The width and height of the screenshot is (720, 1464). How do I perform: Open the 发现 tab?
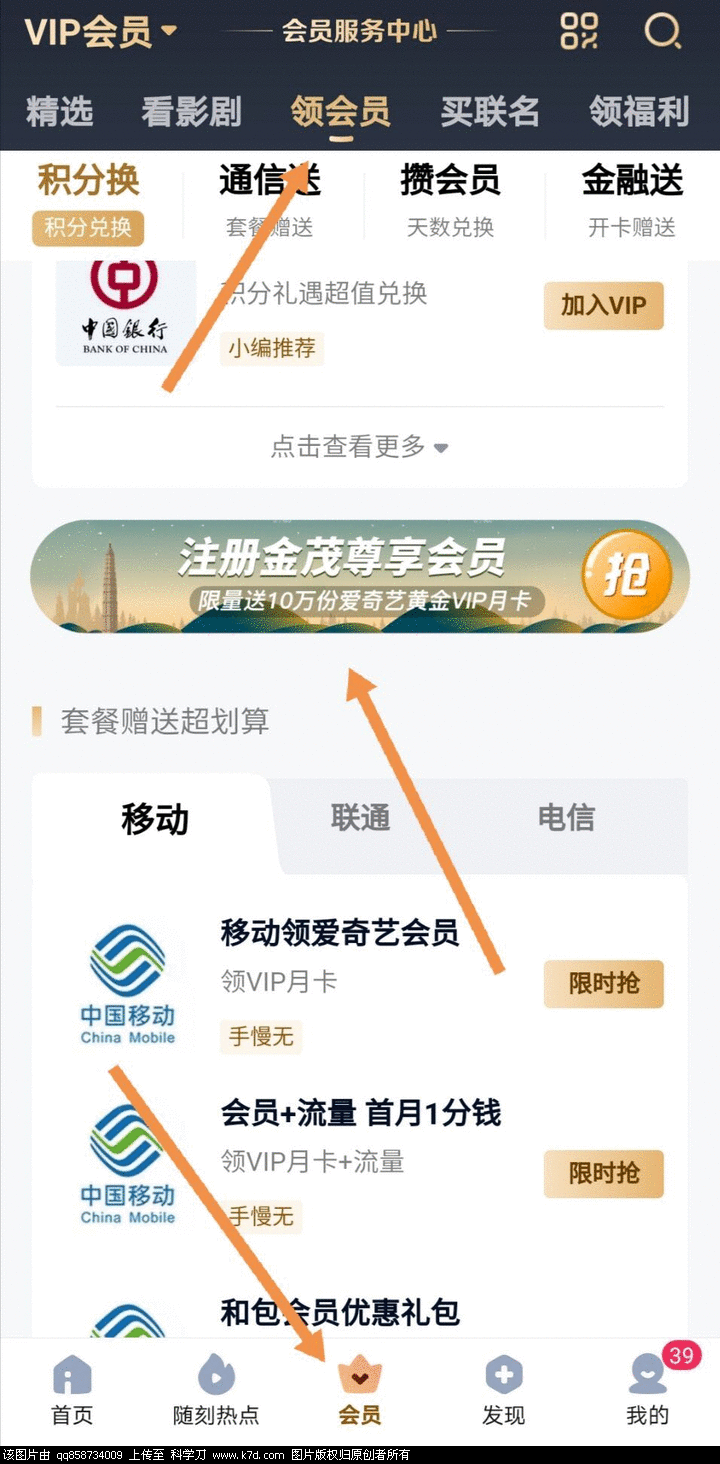click(x=503, y=1391)
